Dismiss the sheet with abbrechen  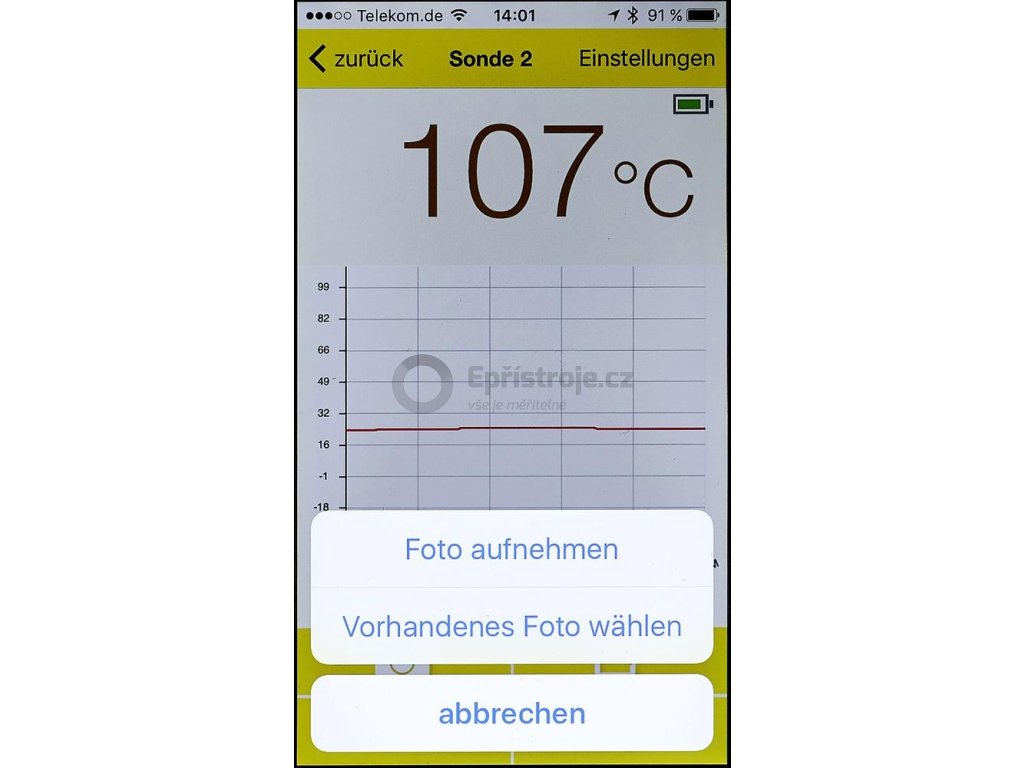coord(511,714)
